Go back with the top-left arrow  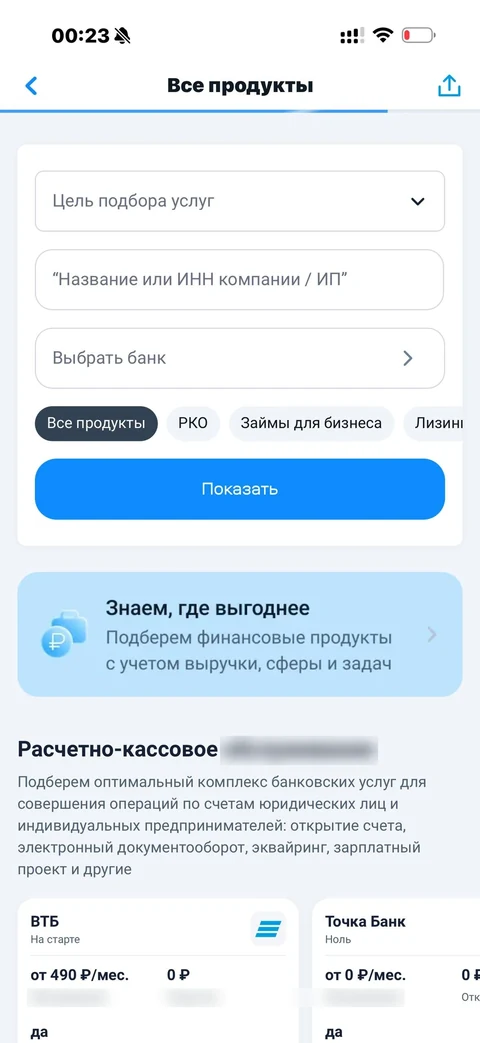(x=31, y=86)
